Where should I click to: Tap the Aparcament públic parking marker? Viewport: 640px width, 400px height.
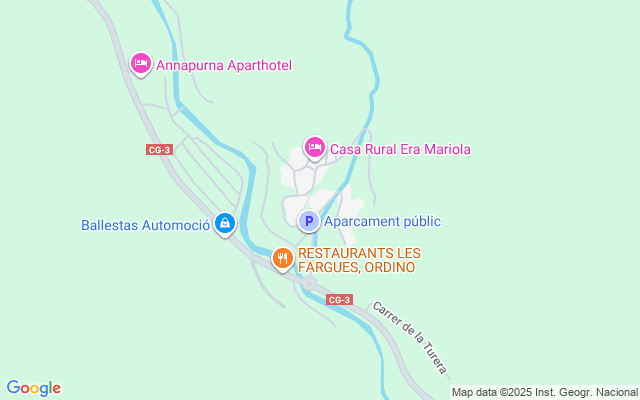pyautogui.click(x=309, y=222)
